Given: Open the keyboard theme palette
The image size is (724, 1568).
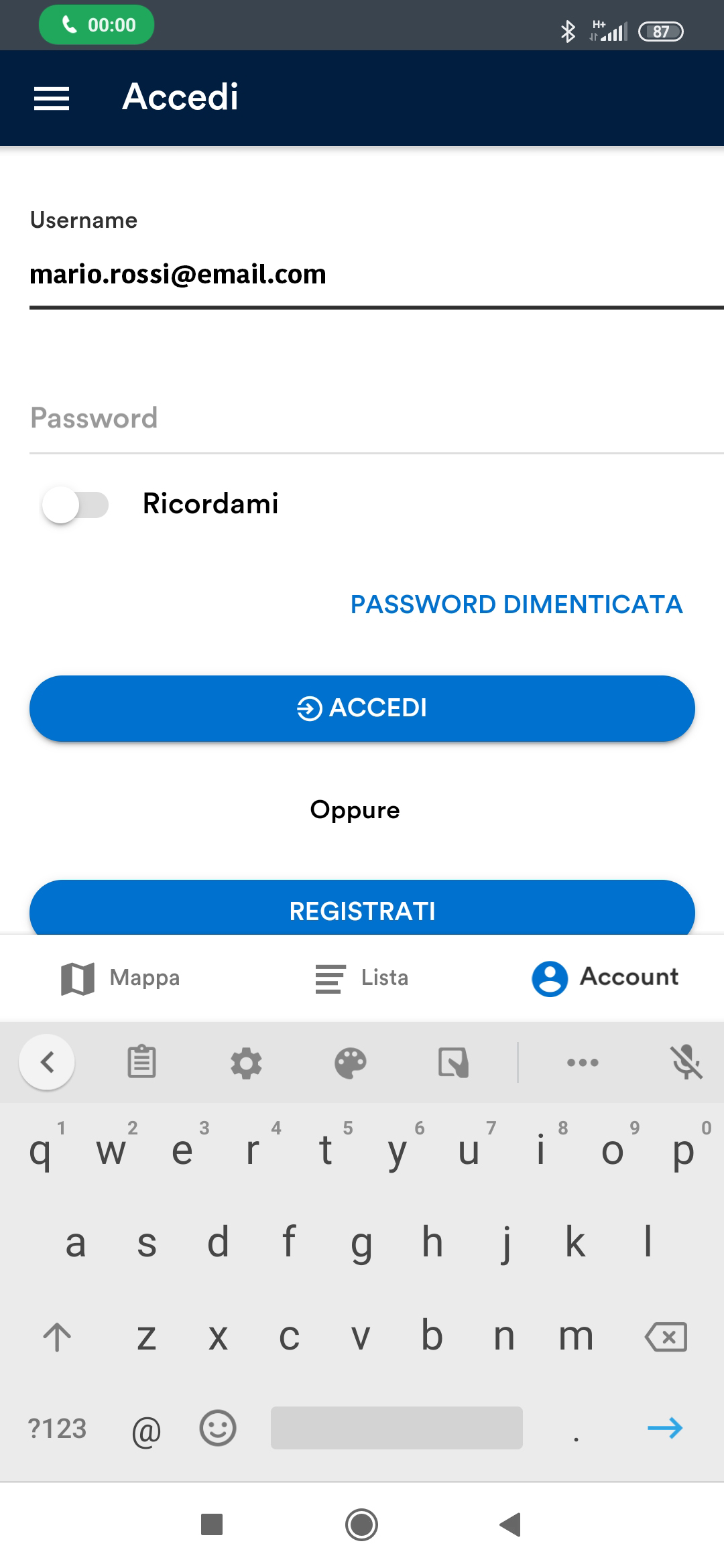Looking at the screenshot, I should pos(351,1063).
